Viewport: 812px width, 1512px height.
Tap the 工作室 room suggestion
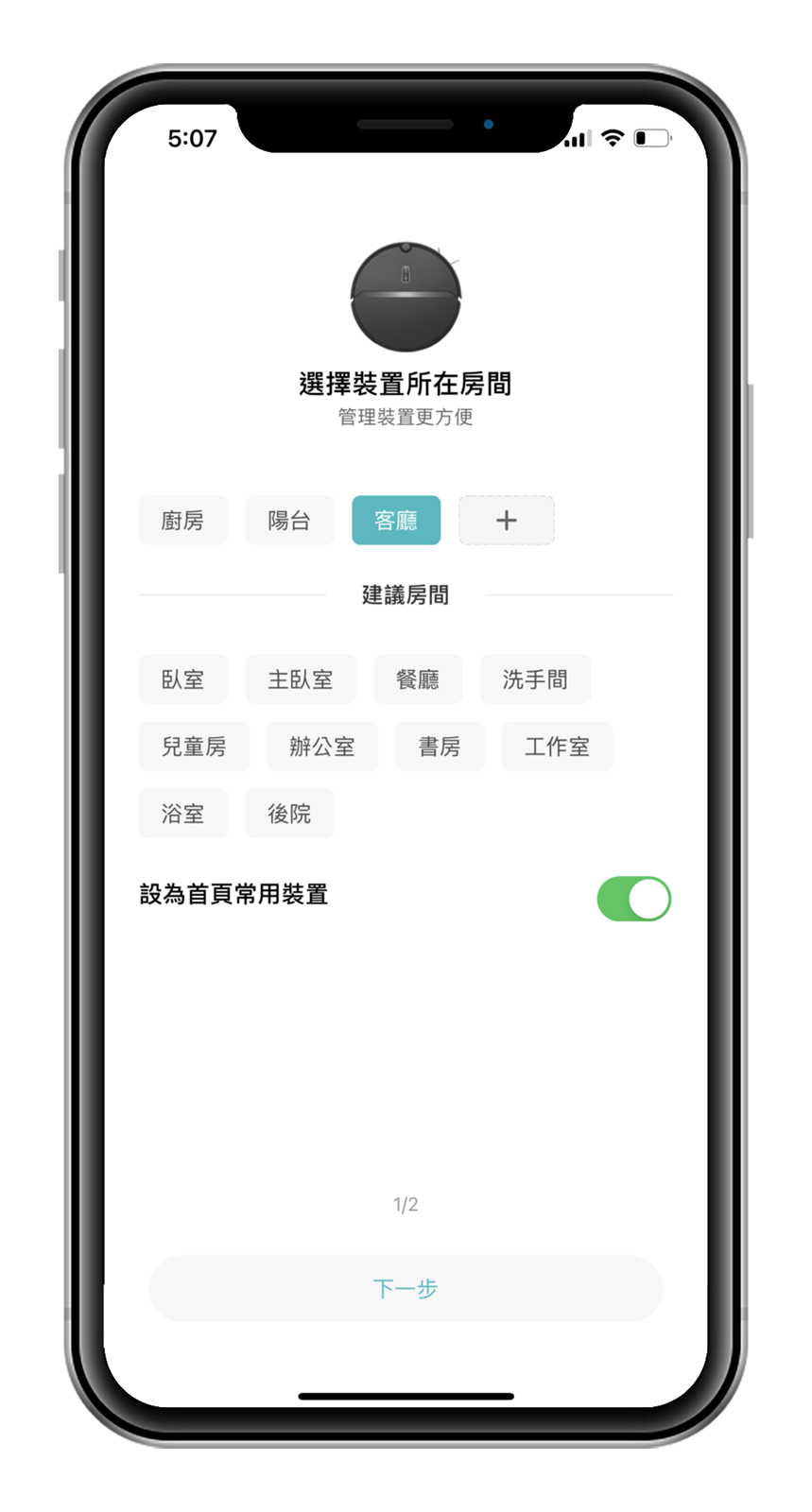pyautogui.click(x=557, y=747)
